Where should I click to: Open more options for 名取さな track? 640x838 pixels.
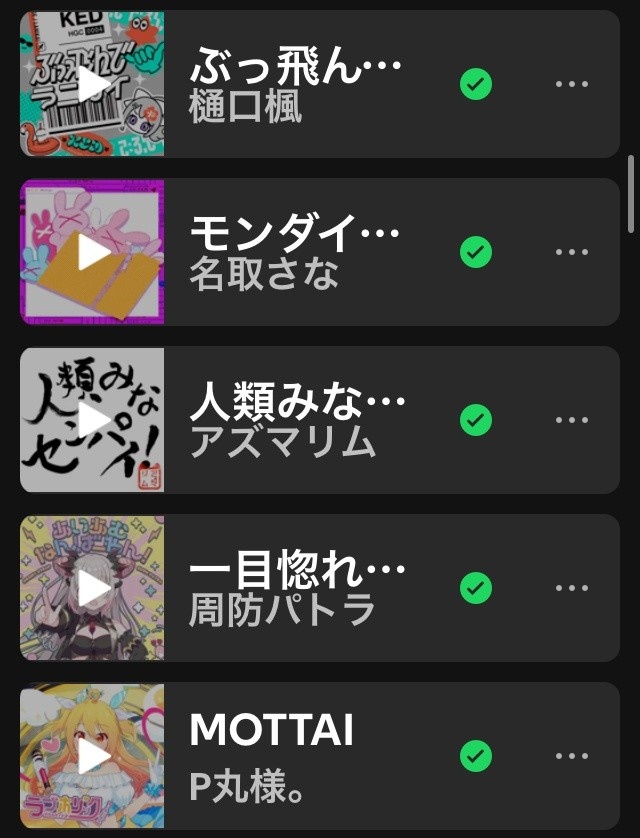[x=572, y=252]
